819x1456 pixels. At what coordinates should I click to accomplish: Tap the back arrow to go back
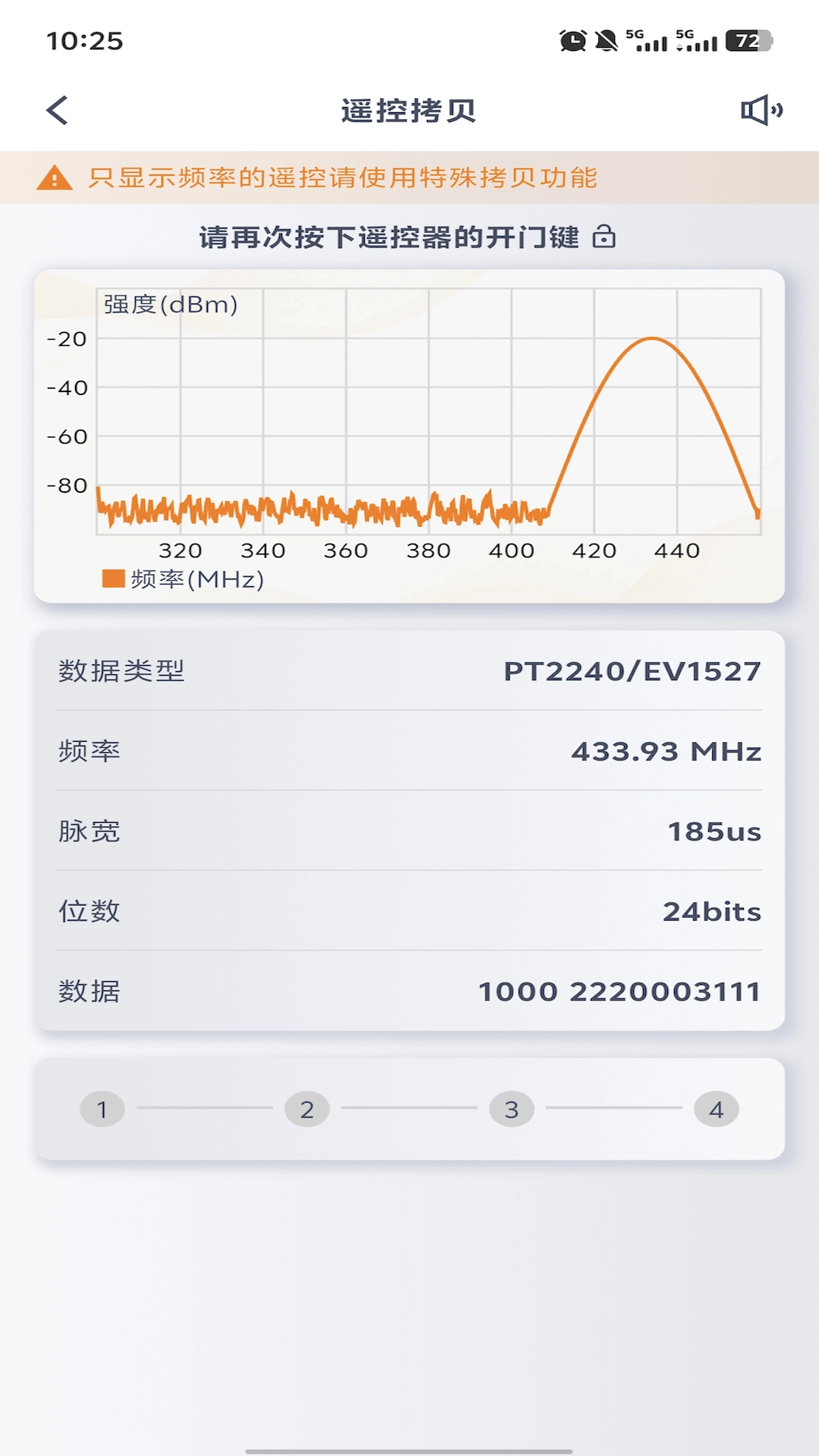pos(56,110)
